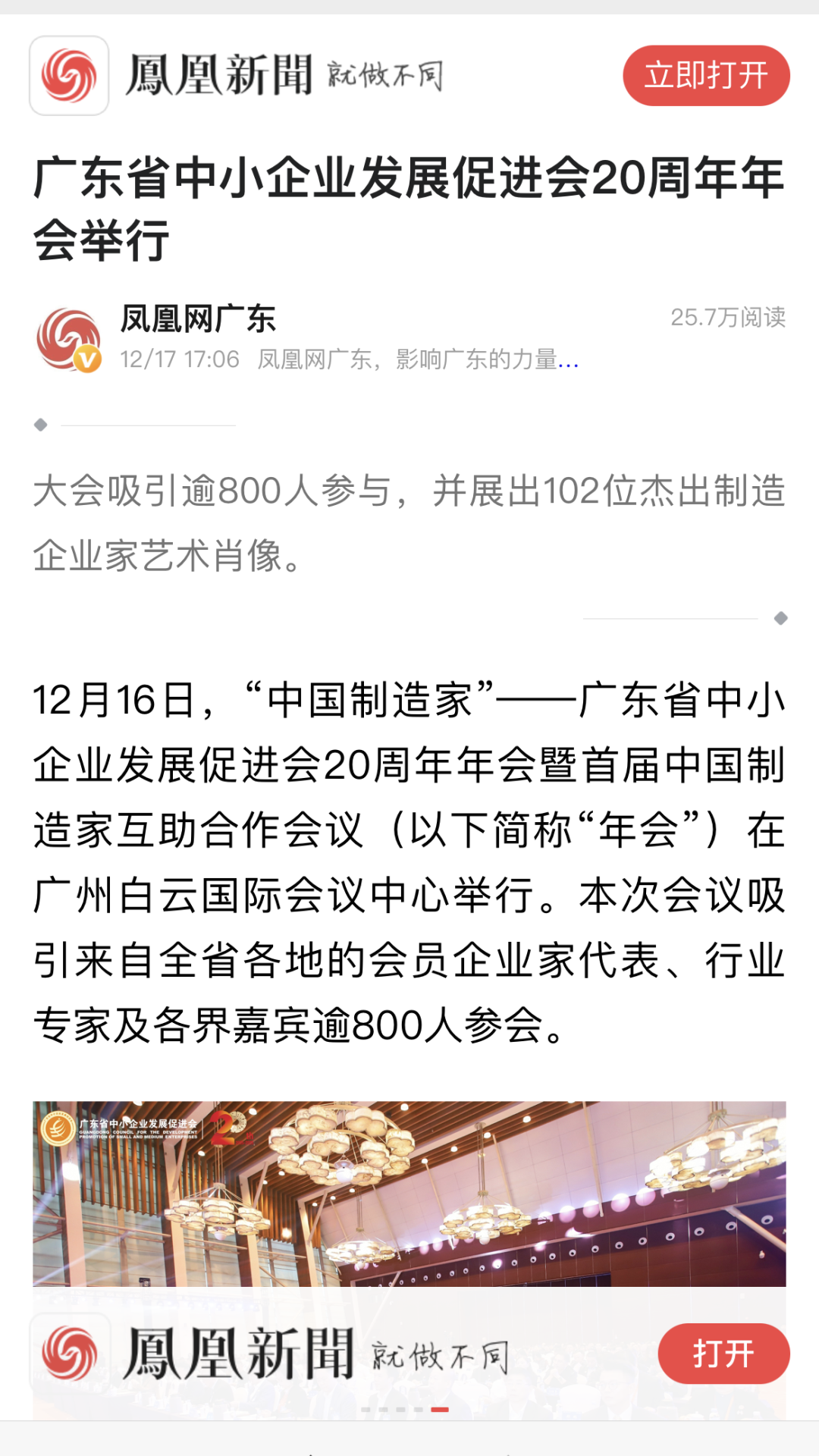Tap the 打开 button in the bottom banner
The image size is (819, 1456).
coord(723,1354)
